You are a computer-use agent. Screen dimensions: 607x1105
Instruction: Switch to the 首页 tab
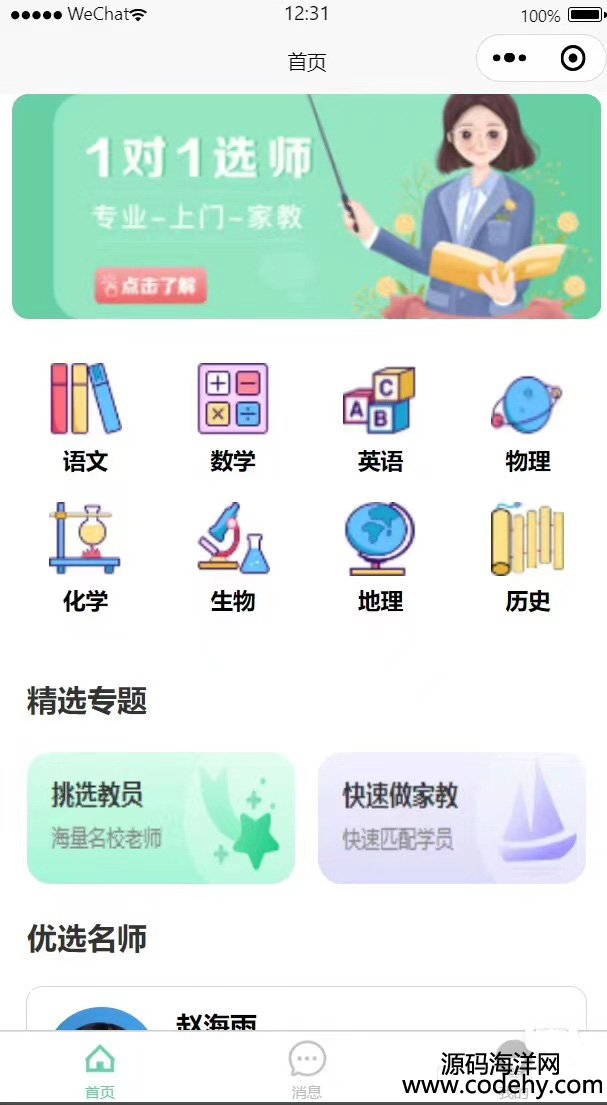(x=100, y=1069)
